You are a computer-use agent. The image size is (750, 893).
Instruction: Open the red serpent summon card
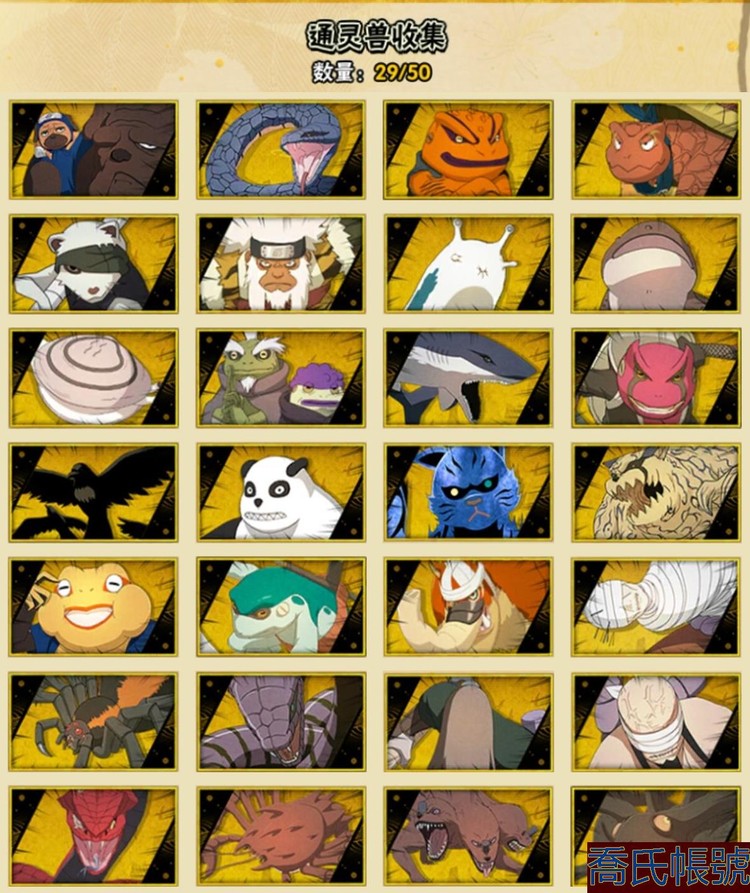[x=94, y=836]
